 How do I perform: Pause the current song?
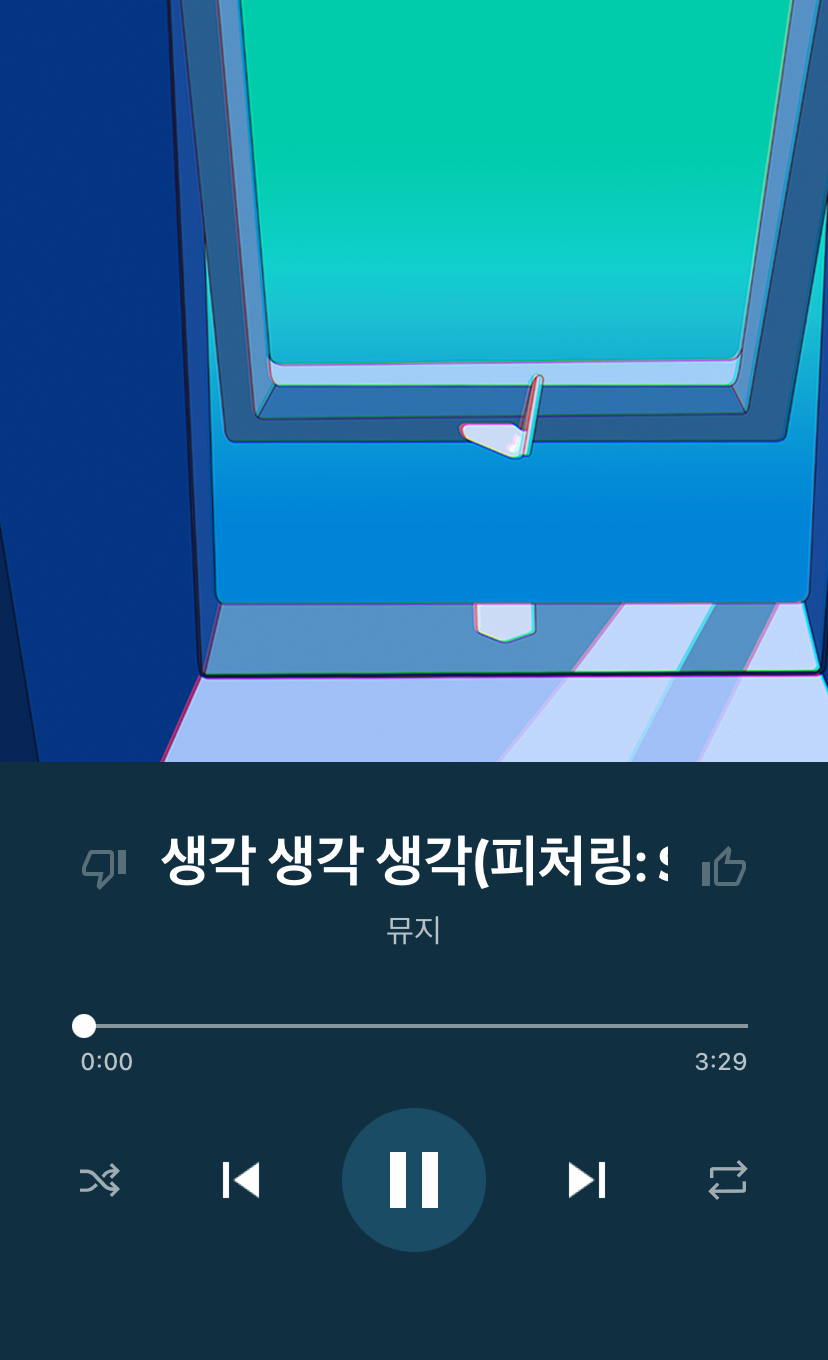[x=414, y=1180]
